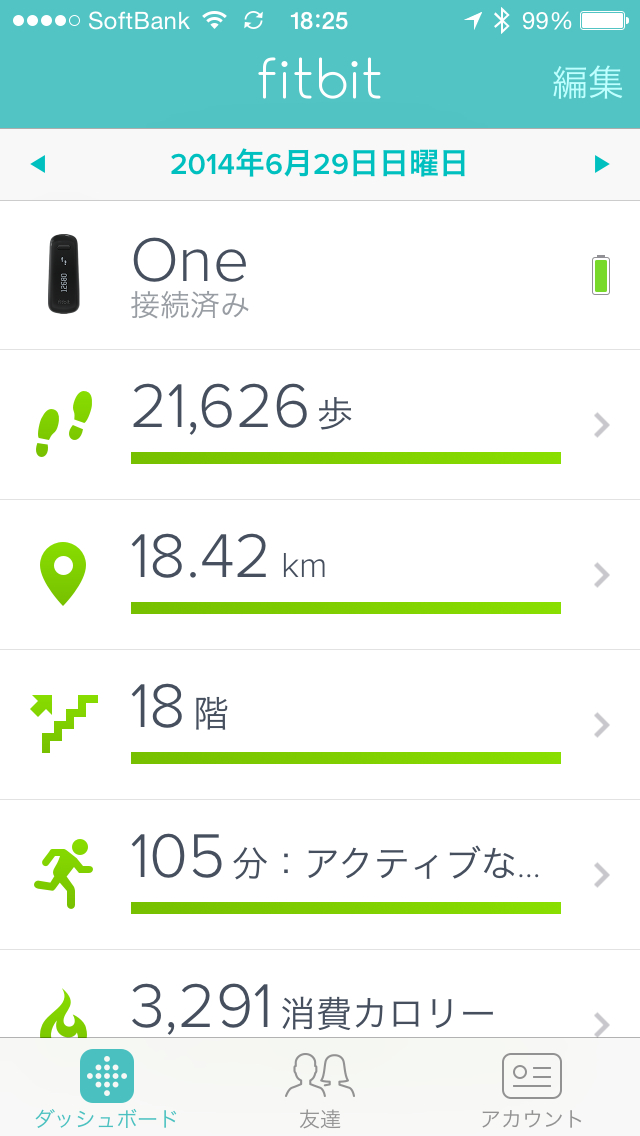Viewport: 640px width, 1136px height.
Task: View the 18.42 km distance details
Action: click(320, 575)
